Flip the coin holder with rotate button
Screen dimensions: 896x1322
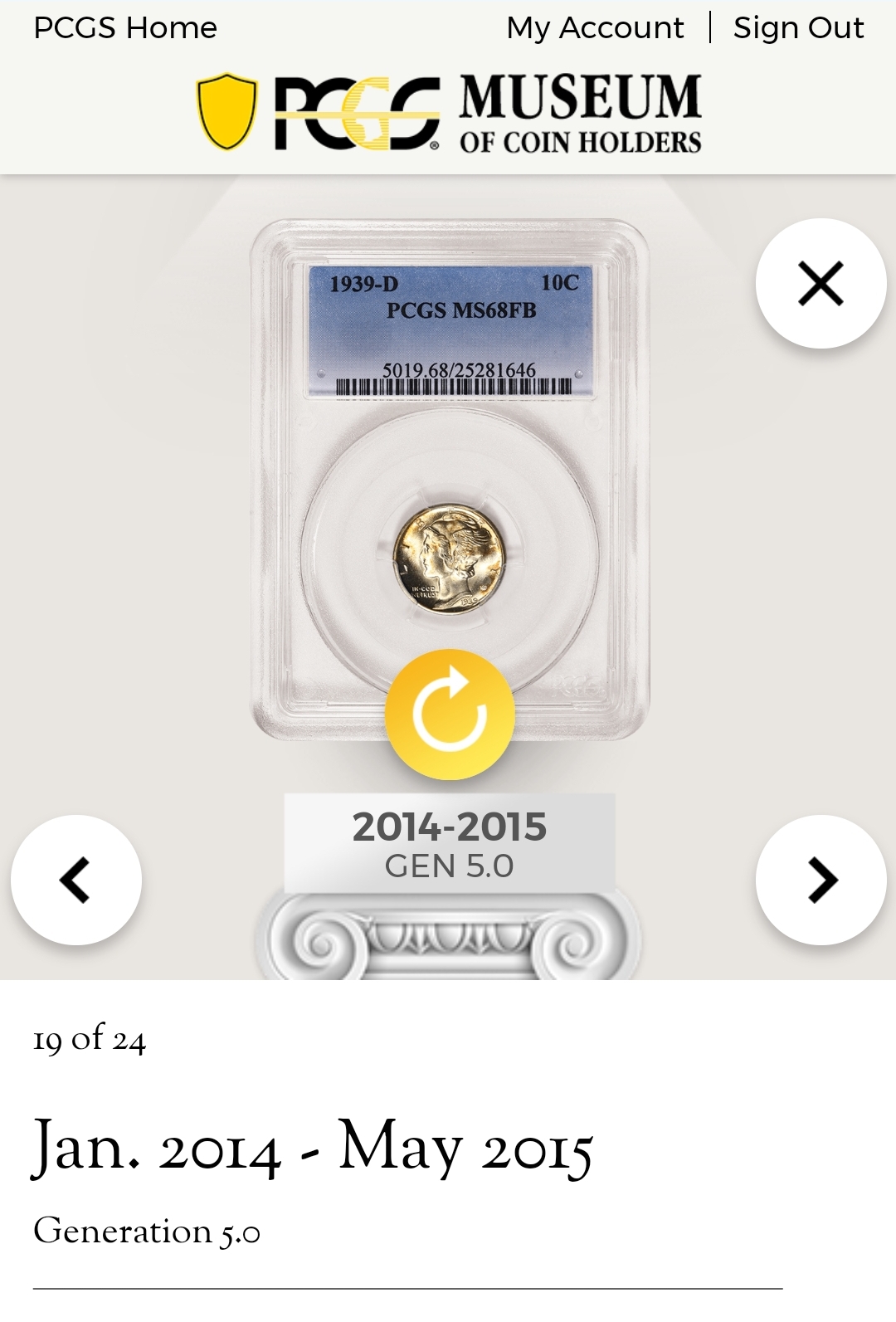[450, 715]
